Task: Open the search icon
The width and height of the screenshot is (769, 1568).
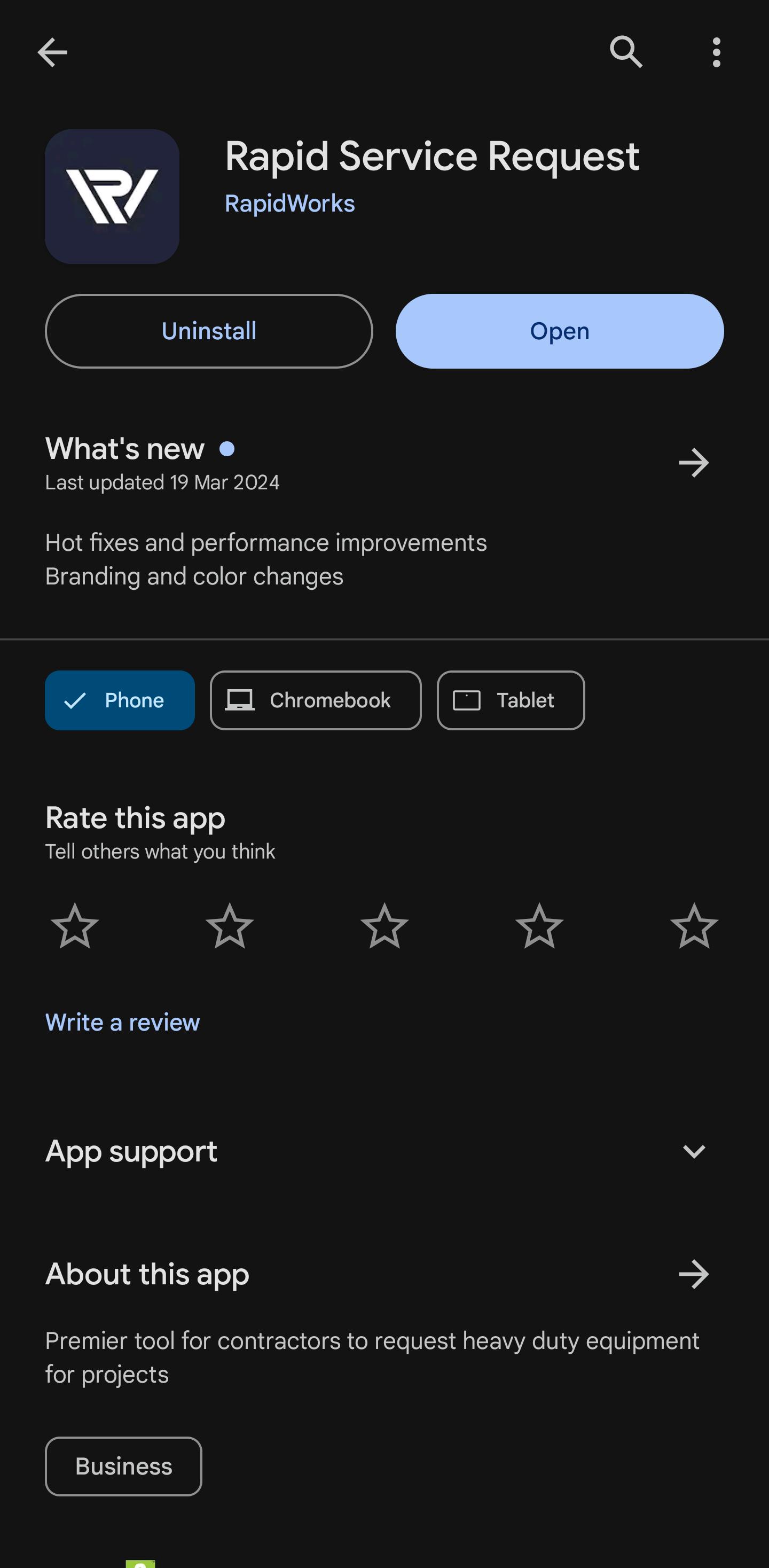Action: (x=626, y=52)
